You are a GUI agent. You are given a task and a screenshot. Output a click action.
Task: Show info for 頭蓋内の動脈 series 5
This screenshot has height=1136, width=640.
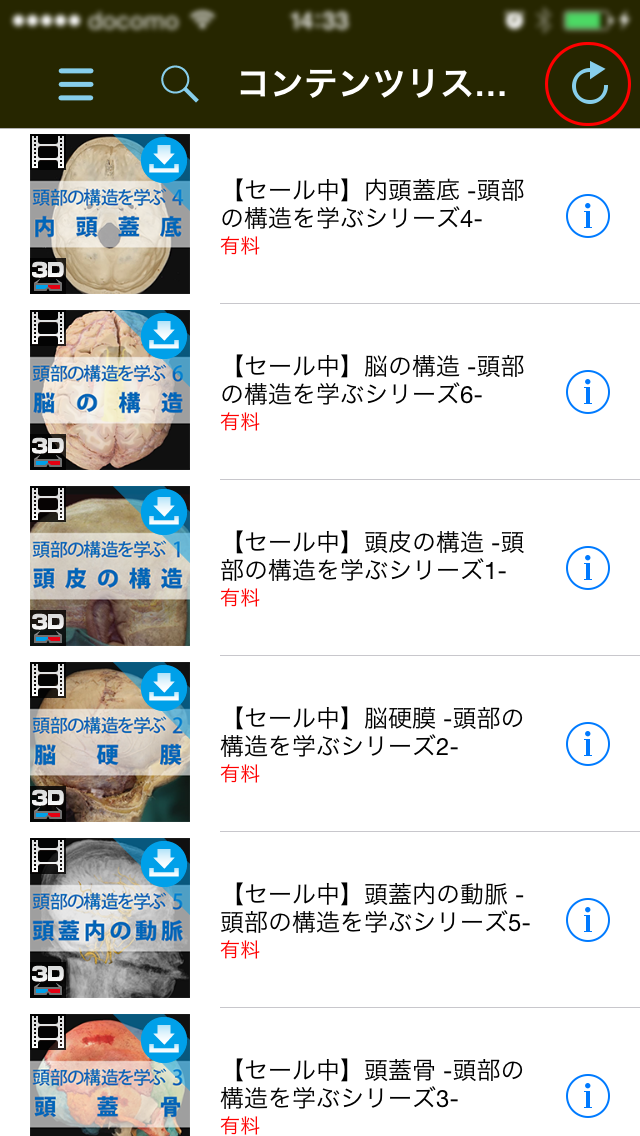588,919
